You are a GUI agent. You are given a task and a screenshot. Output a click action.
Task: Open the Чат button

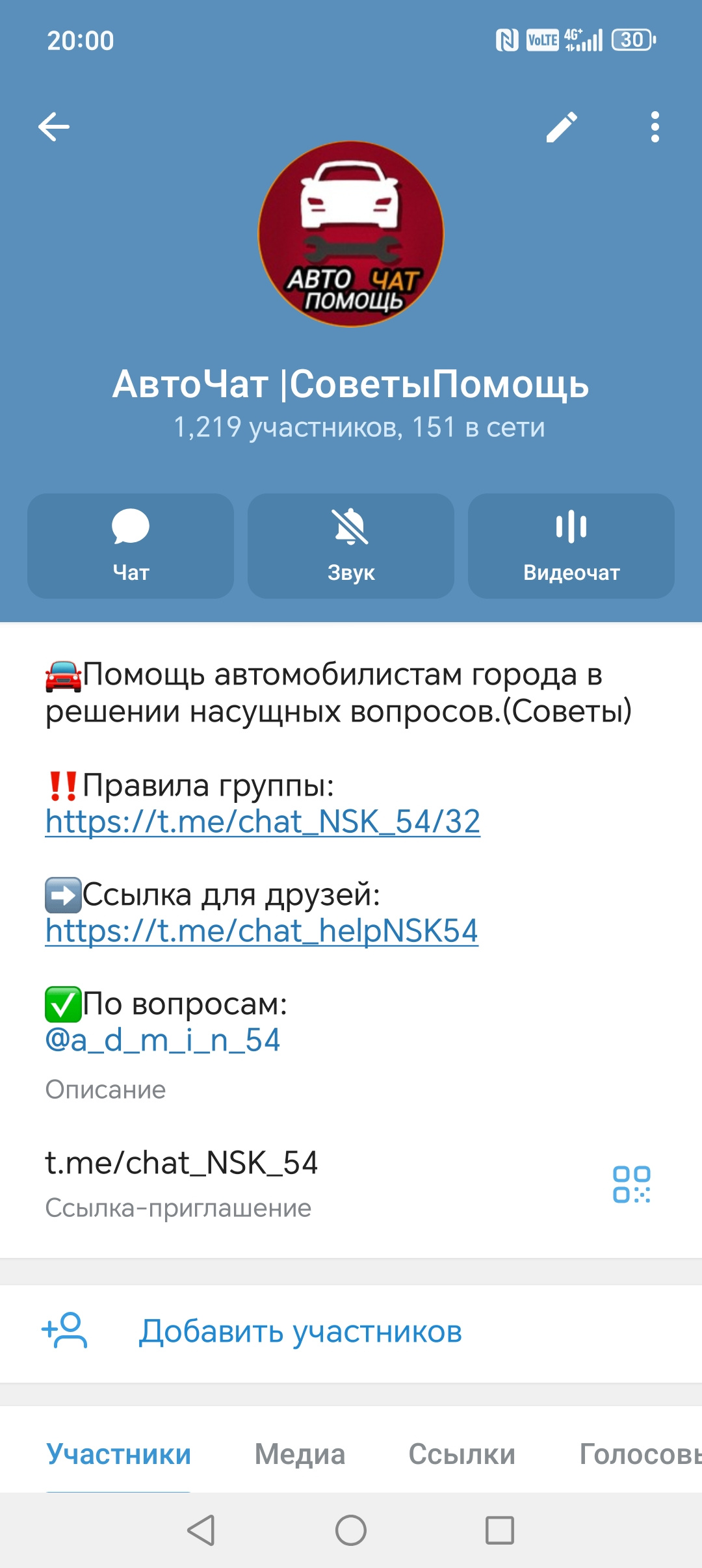point(131,545)
